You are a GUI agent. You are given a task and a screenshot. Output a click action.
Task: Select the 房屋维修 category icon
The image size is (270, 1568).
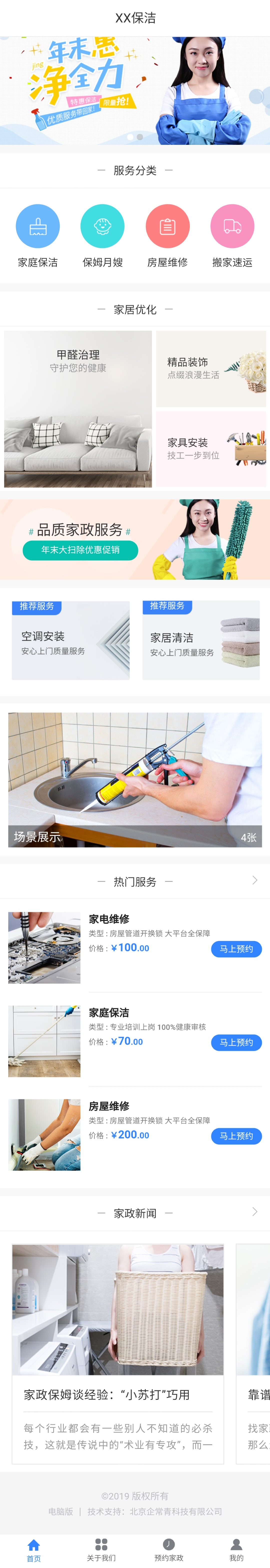pos(167,226)
